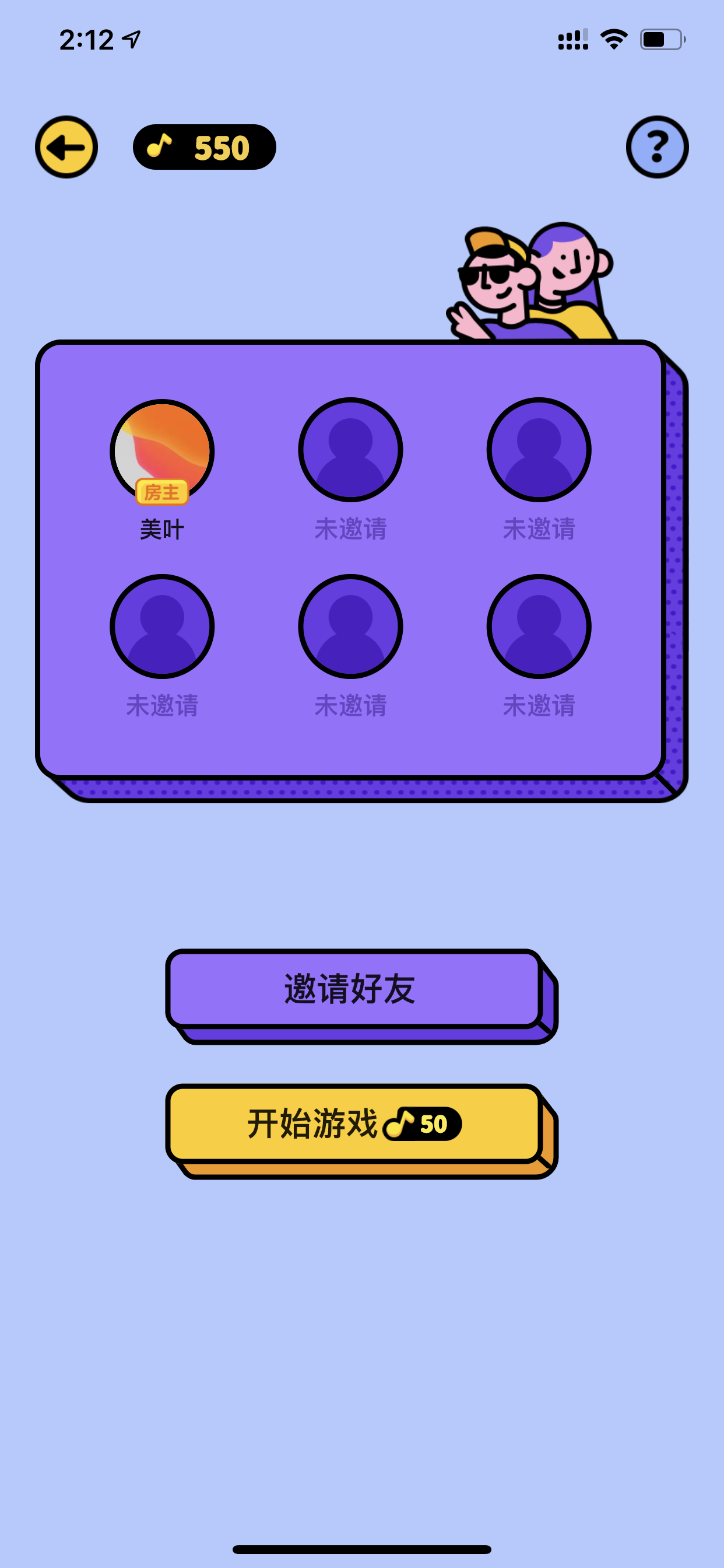The image size is (724, 1568).
Task: Open the question mark help button
Action: pos(657,146)
